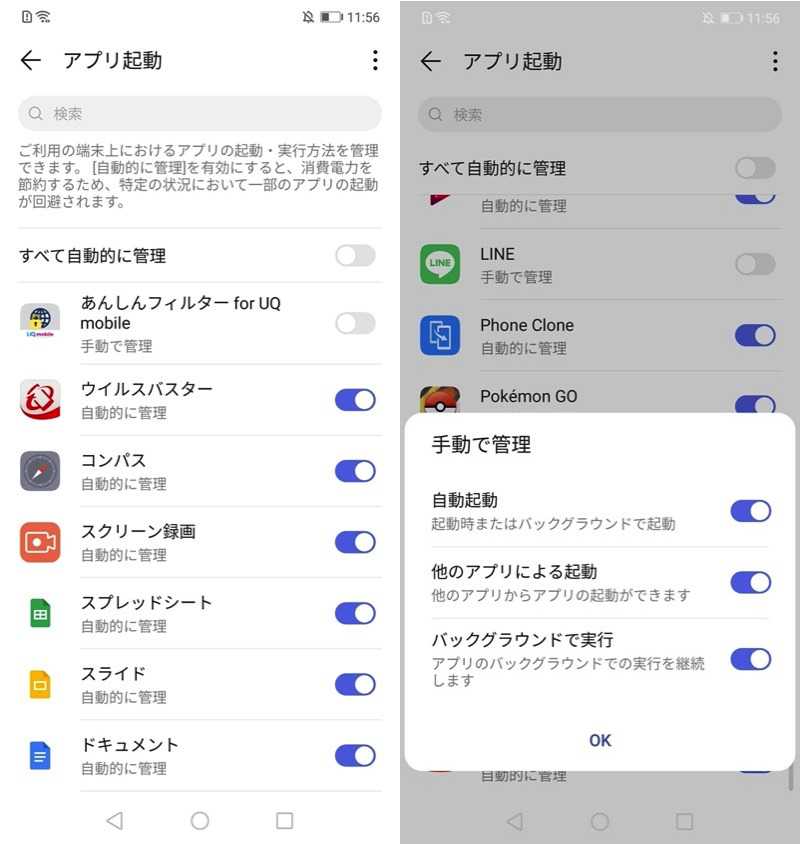Turn off 他のアプリによる起動
The height and width of the screenshot is (844, 800).
[751, 582]
